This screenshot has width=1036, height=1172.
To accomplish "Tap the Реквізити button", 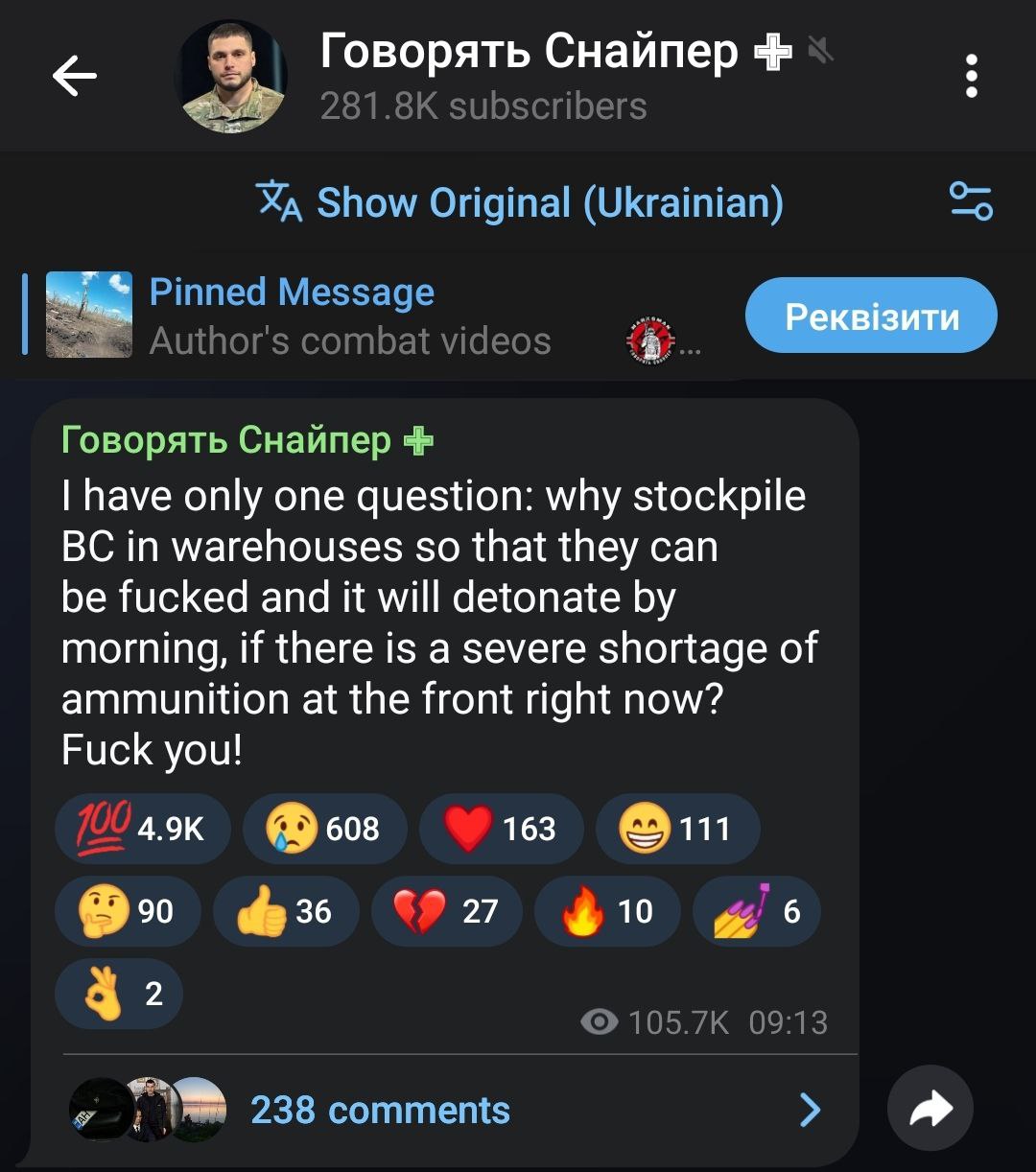I will (x=871, y=316).
